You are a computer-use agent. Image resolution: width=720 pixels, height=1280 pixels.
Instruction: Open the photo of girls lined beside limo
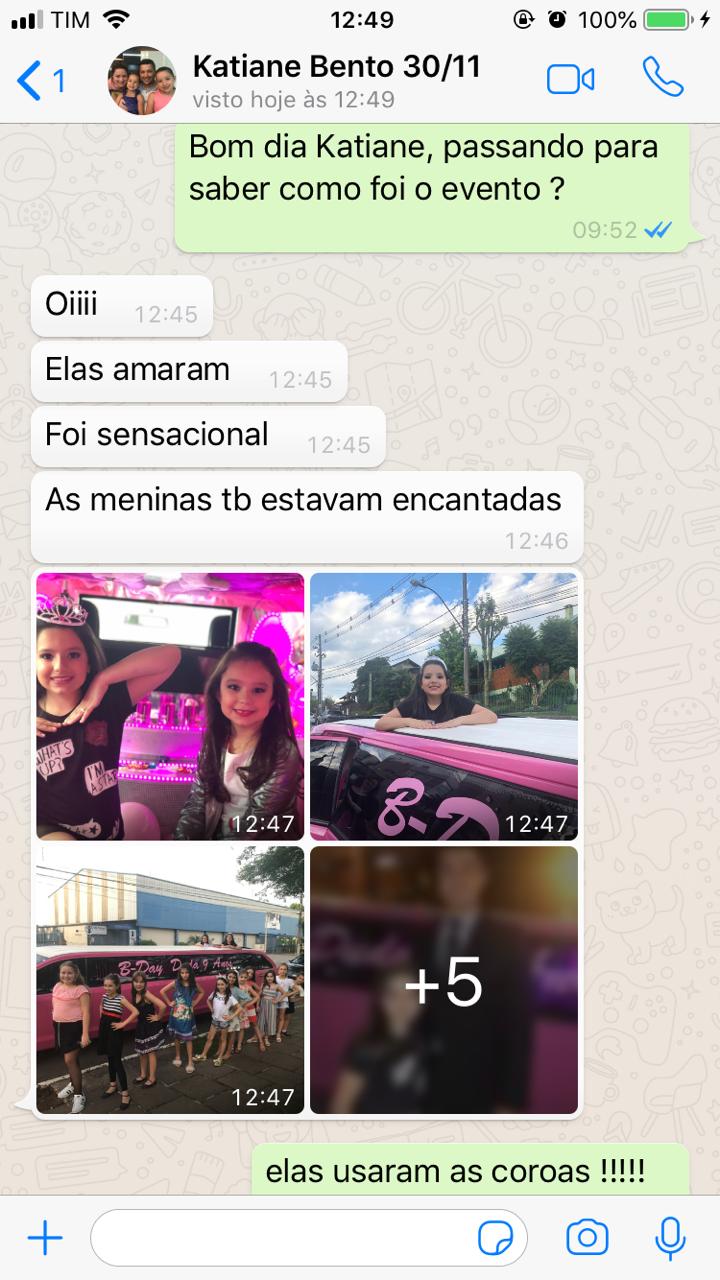tap(170, 980)
